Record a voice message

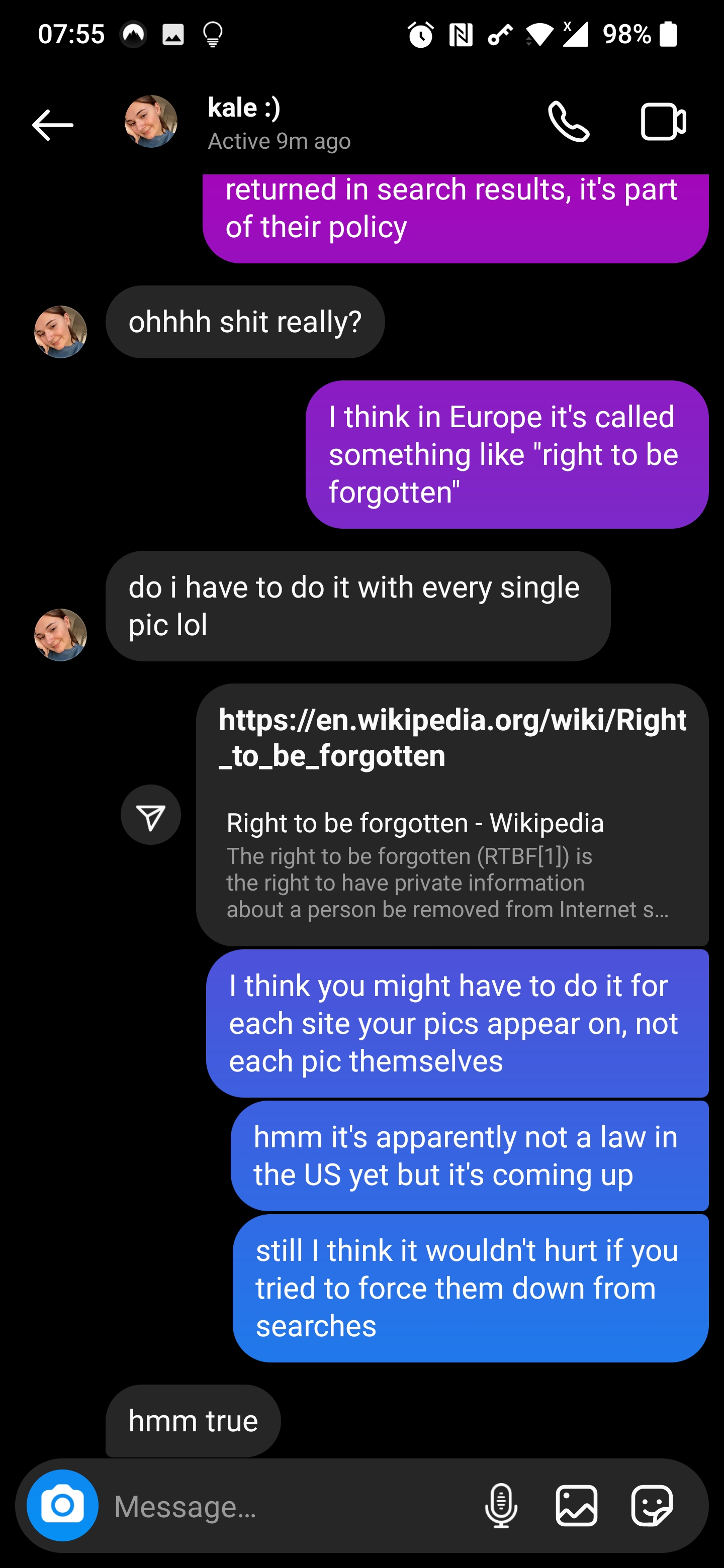[501, 1506]
